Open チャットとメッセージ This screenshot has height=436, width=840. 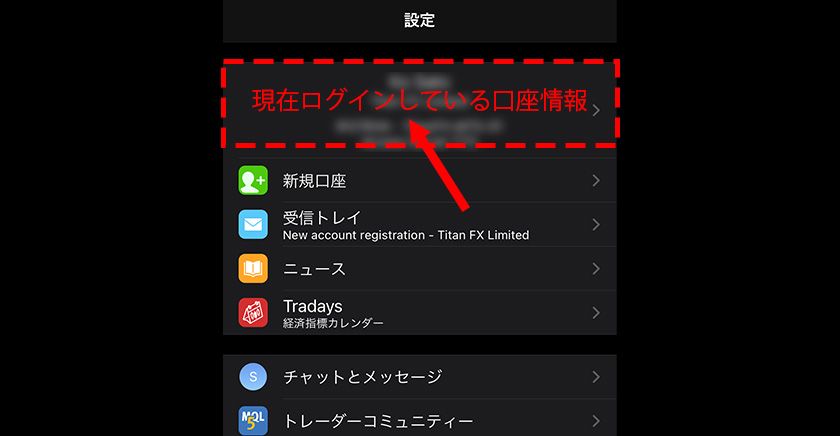(419, 377)
